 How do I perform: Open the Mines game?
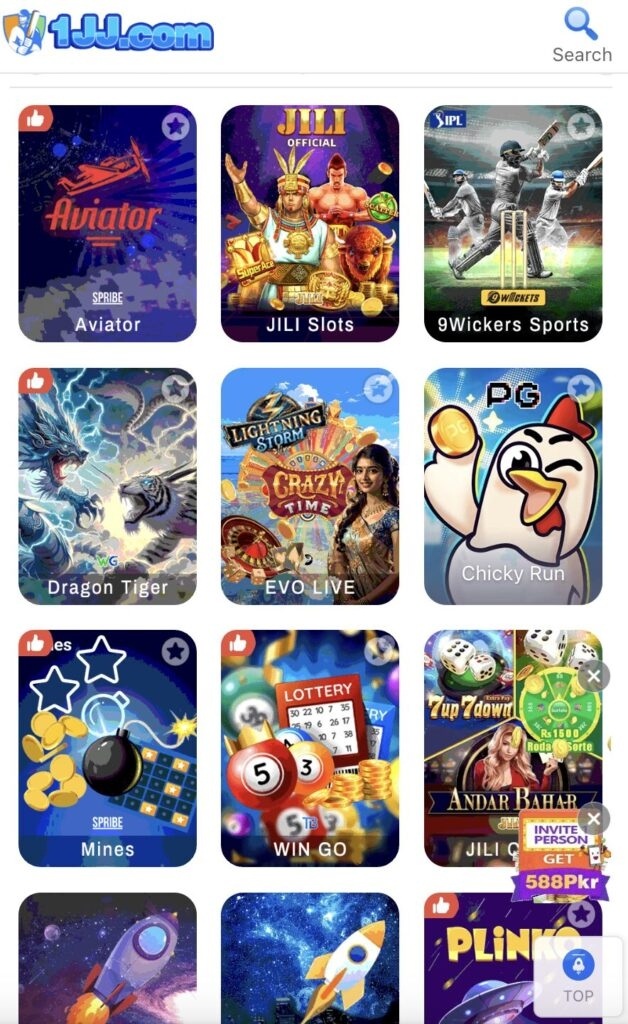[x=107, y=748]
